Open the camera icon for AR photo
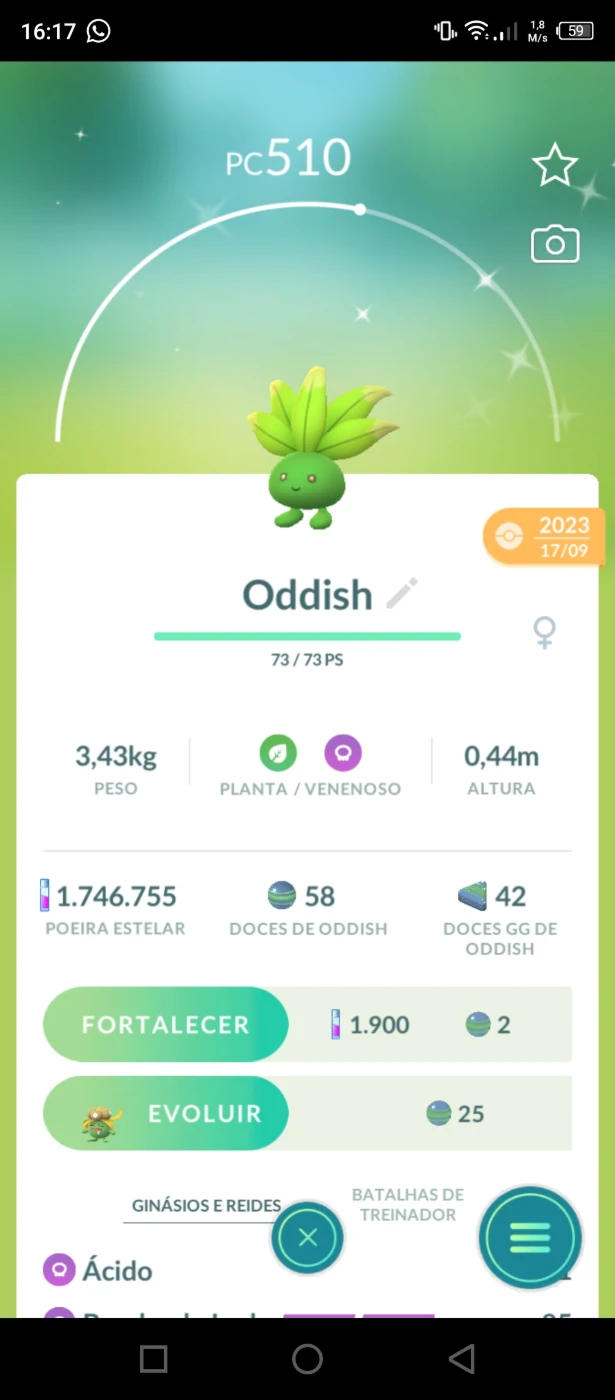The image size is (615, 1400). pos(555,244)
